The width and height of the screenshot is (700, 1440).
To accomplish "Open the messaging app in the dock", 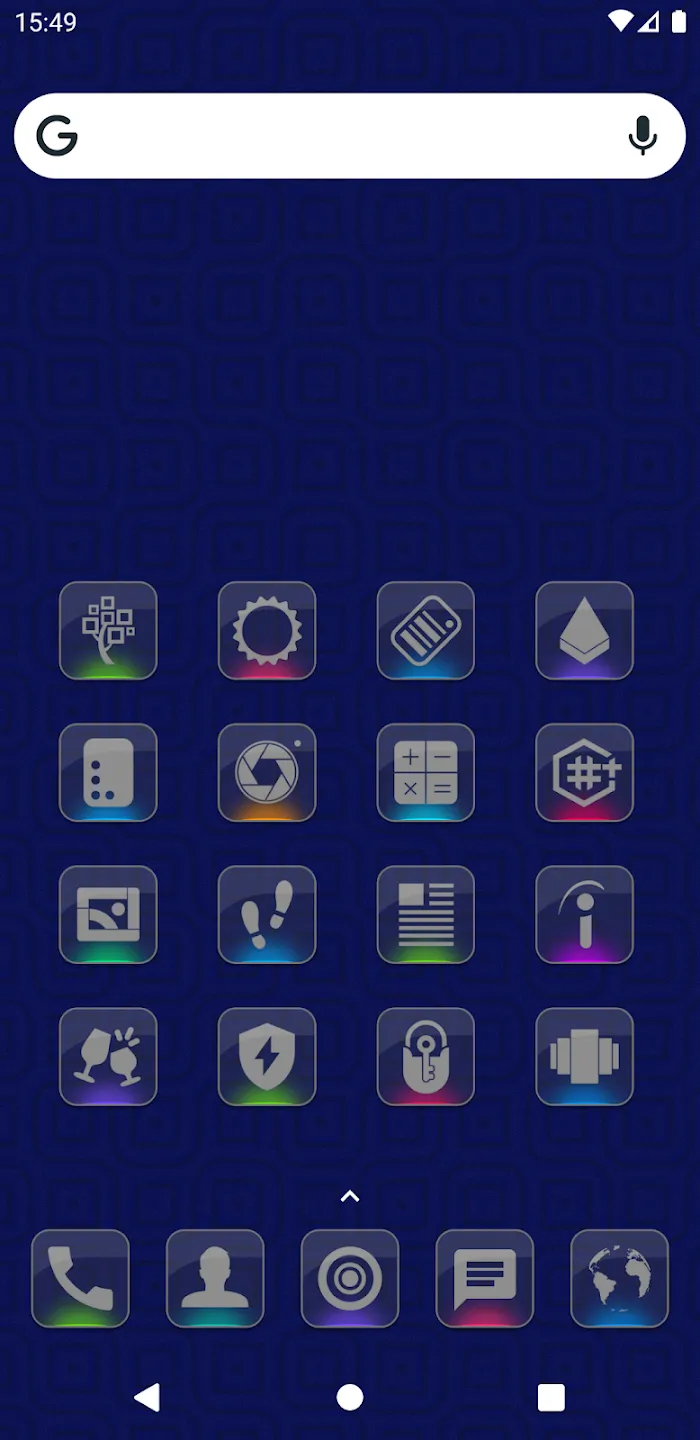I will tap(485, 1279).
